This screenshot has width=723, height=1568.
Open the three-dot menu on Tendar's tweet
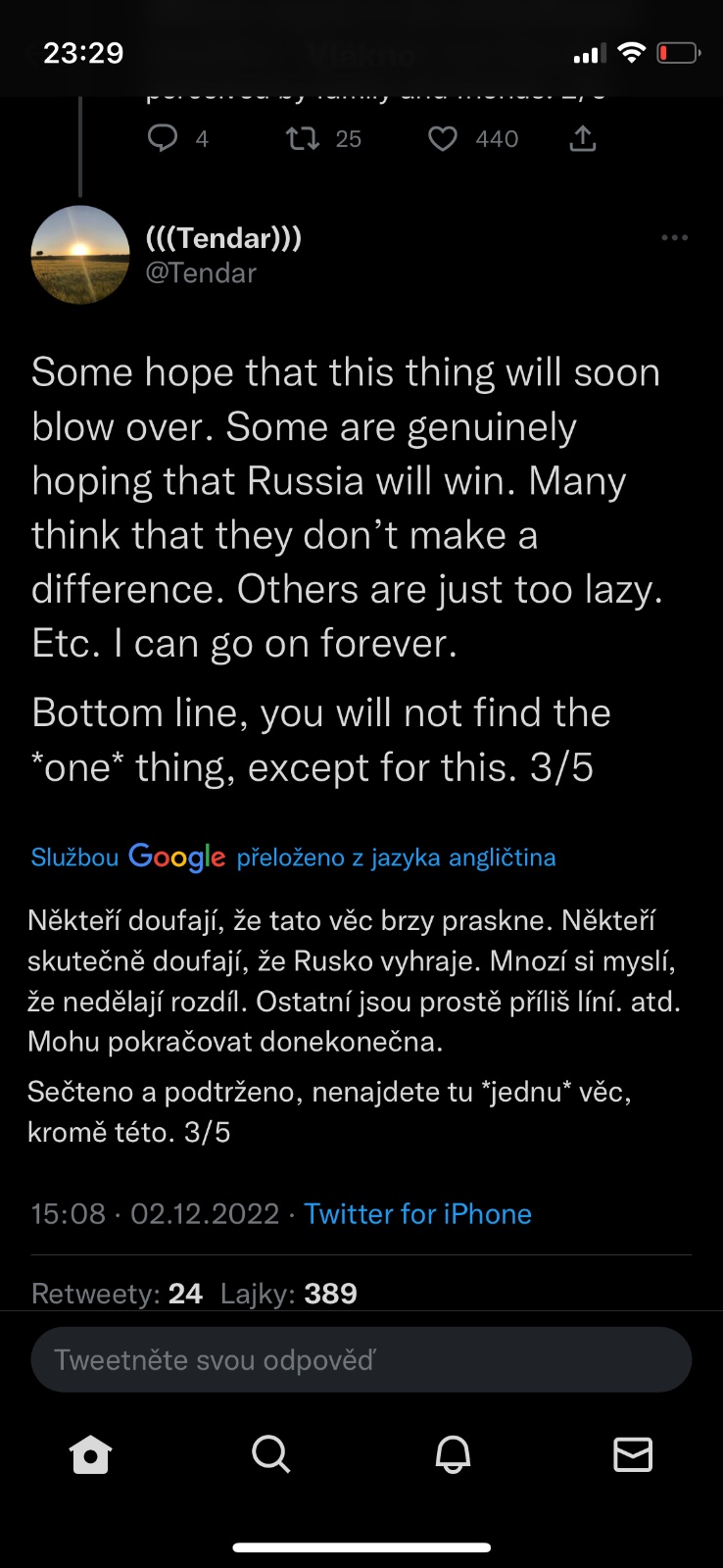(674, 238)
